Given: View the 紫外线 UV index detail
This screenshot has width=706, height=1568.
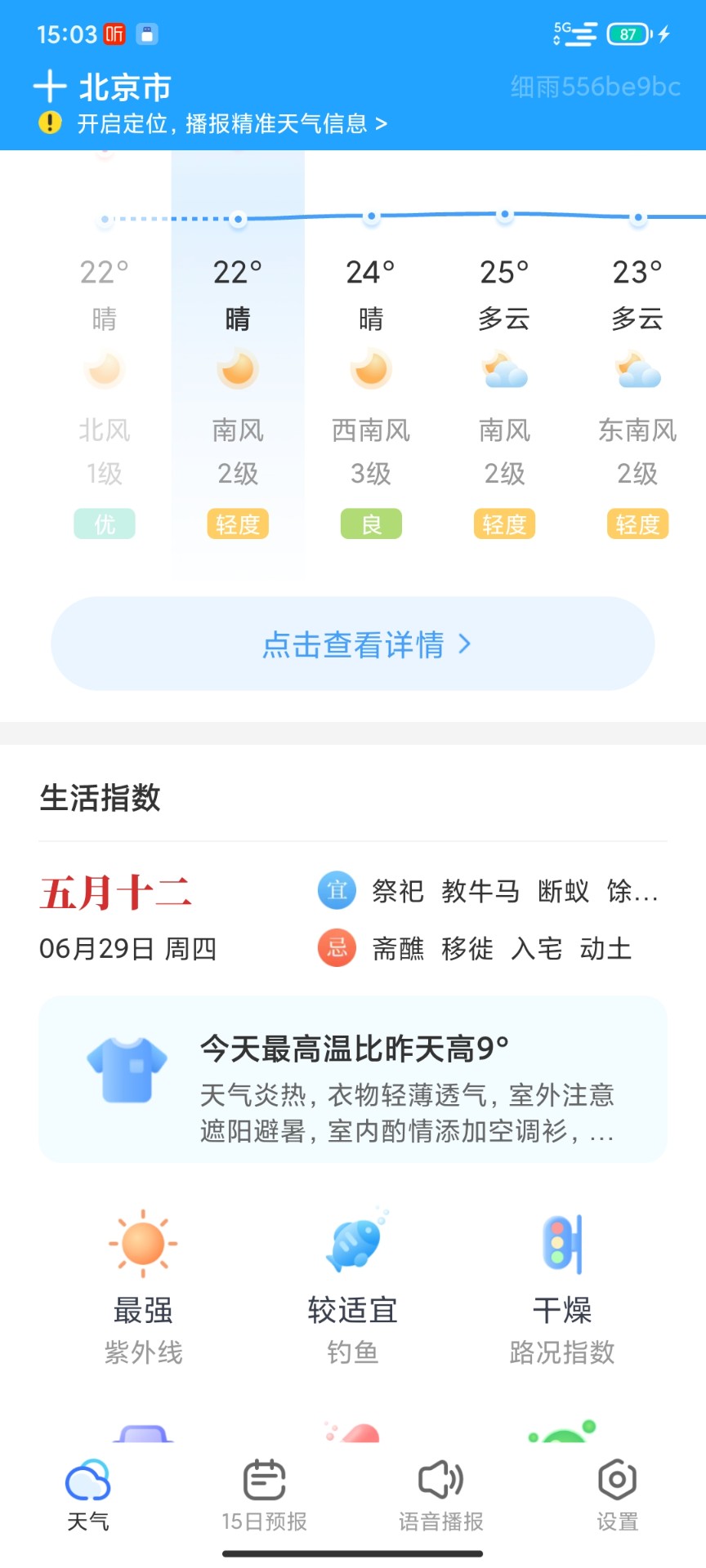Looking at the screenshot, I should (143, 1286).
